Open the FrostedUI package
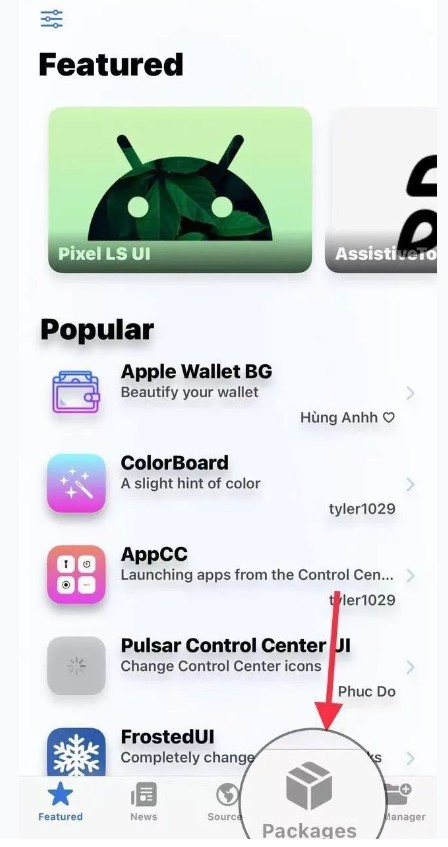Screen dimensions: 448x847 coord(230,752)
